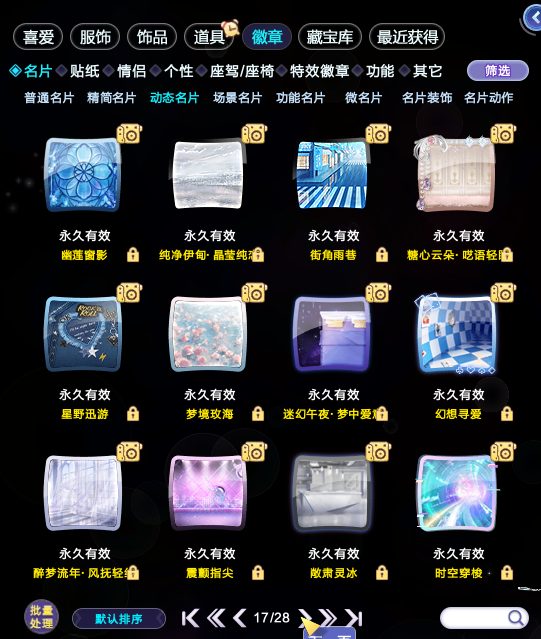The width and height of the screenshot is (541, 639).
Task: Open the 街角雨巷 card item
Action: click(333, 175)
